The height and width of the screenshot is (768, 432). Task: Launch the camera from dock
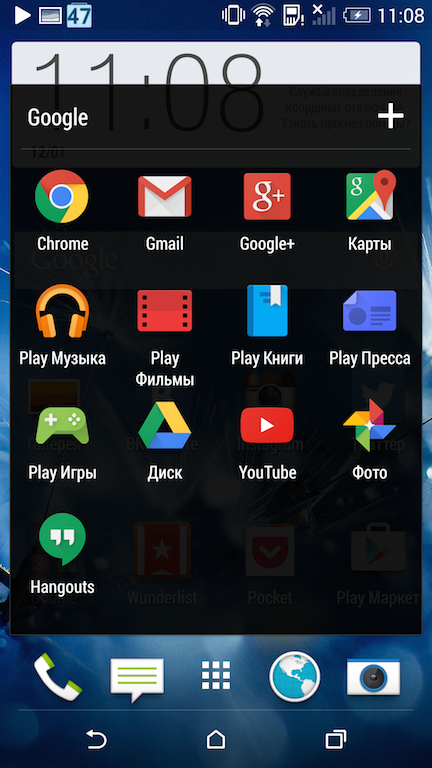click(374, 677)
